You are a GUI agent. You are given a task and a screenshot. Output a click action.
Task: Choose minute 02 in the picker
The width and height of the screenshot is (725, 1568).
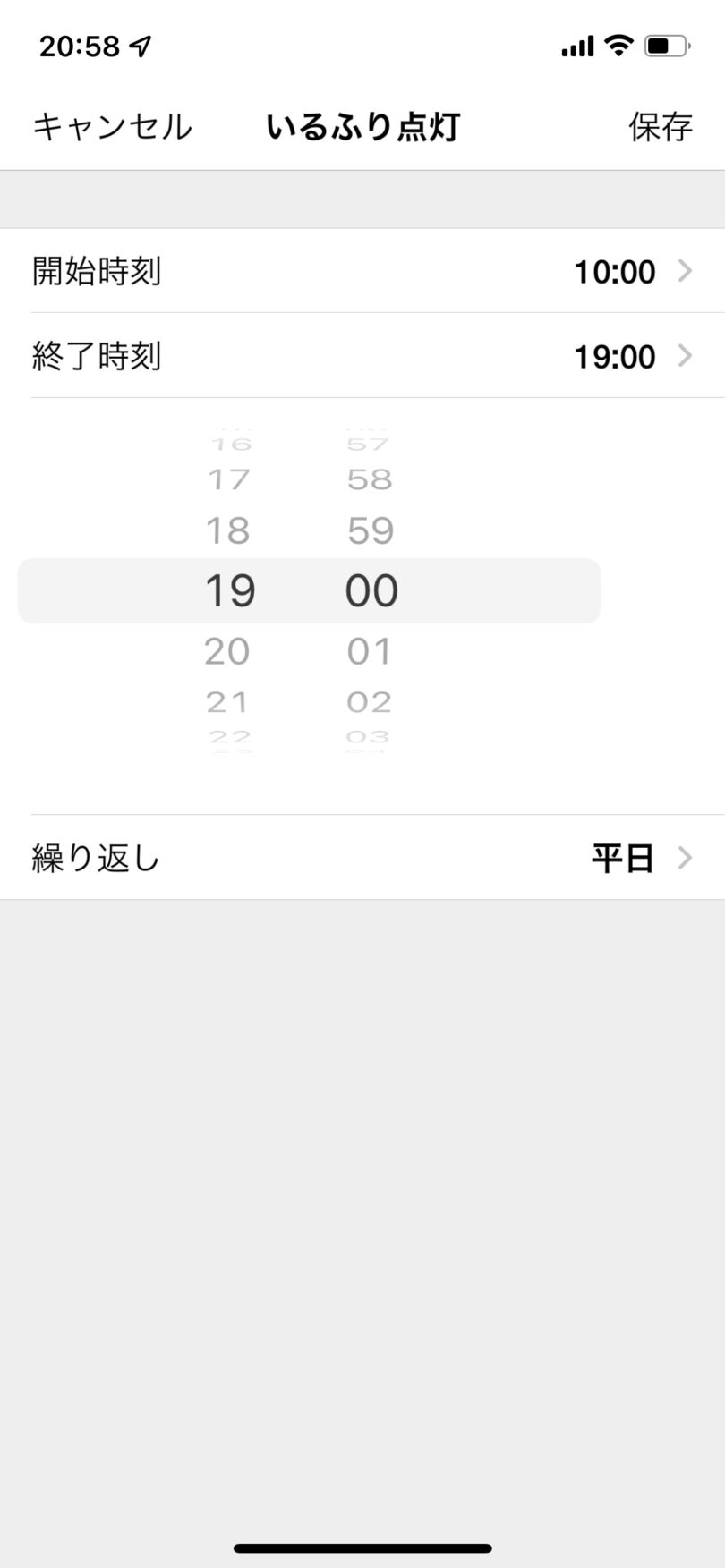point(370,702)
